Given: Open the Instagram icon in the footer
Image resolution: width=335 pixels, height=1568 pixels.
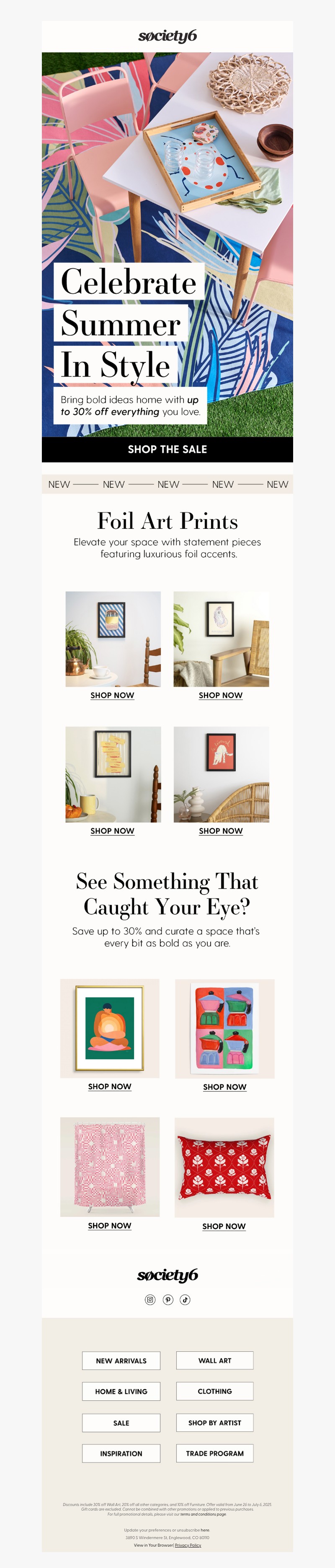Looking at the screenshot, I should click(x=150, y=1299).
